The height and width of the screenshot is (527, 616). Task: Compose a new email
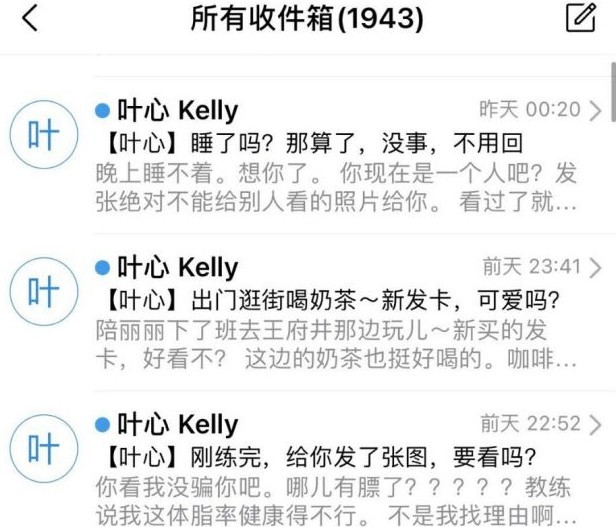coord(580,18)
